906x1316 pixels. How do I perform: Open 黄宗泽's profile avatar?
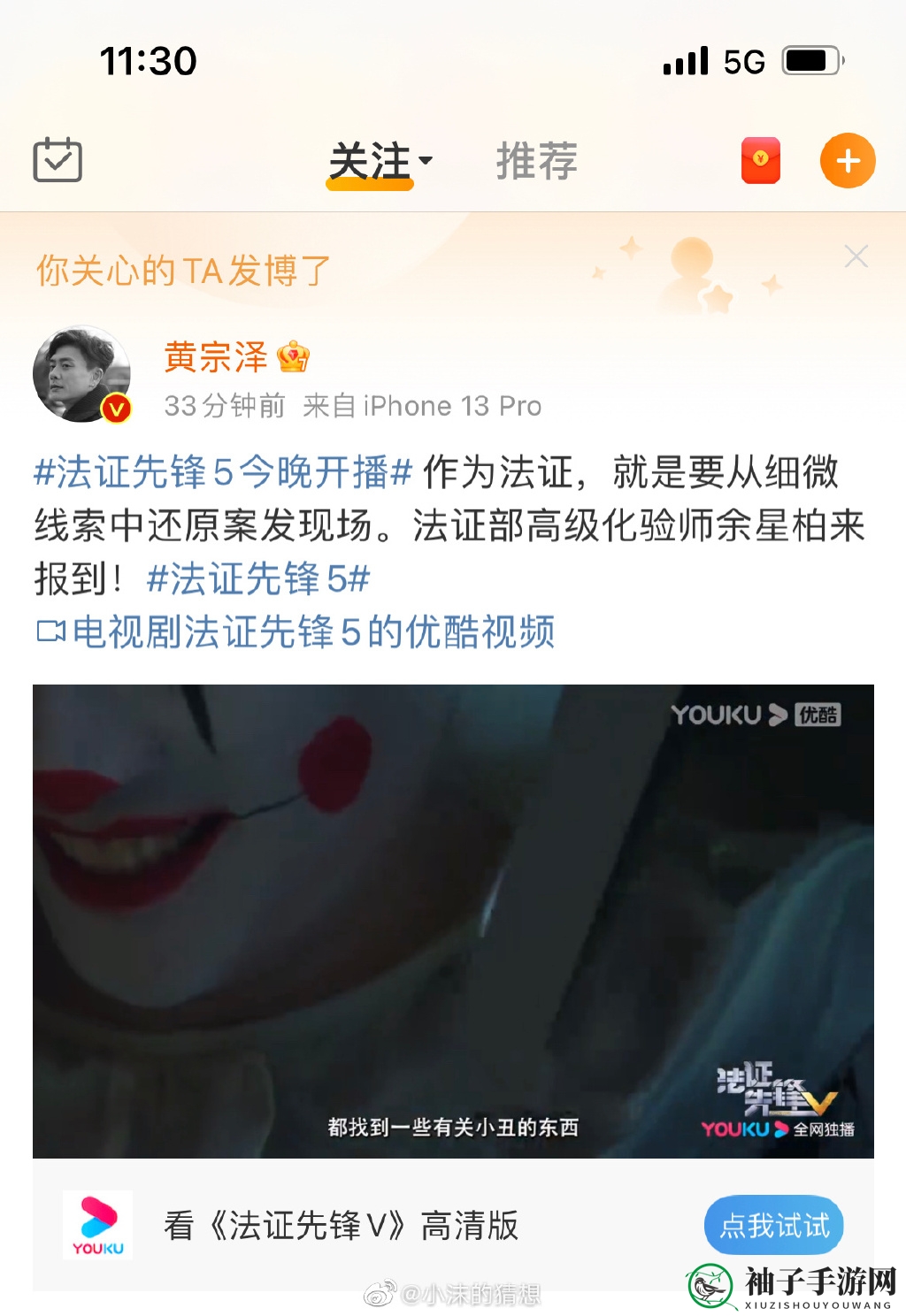click(x=81, y=373)
